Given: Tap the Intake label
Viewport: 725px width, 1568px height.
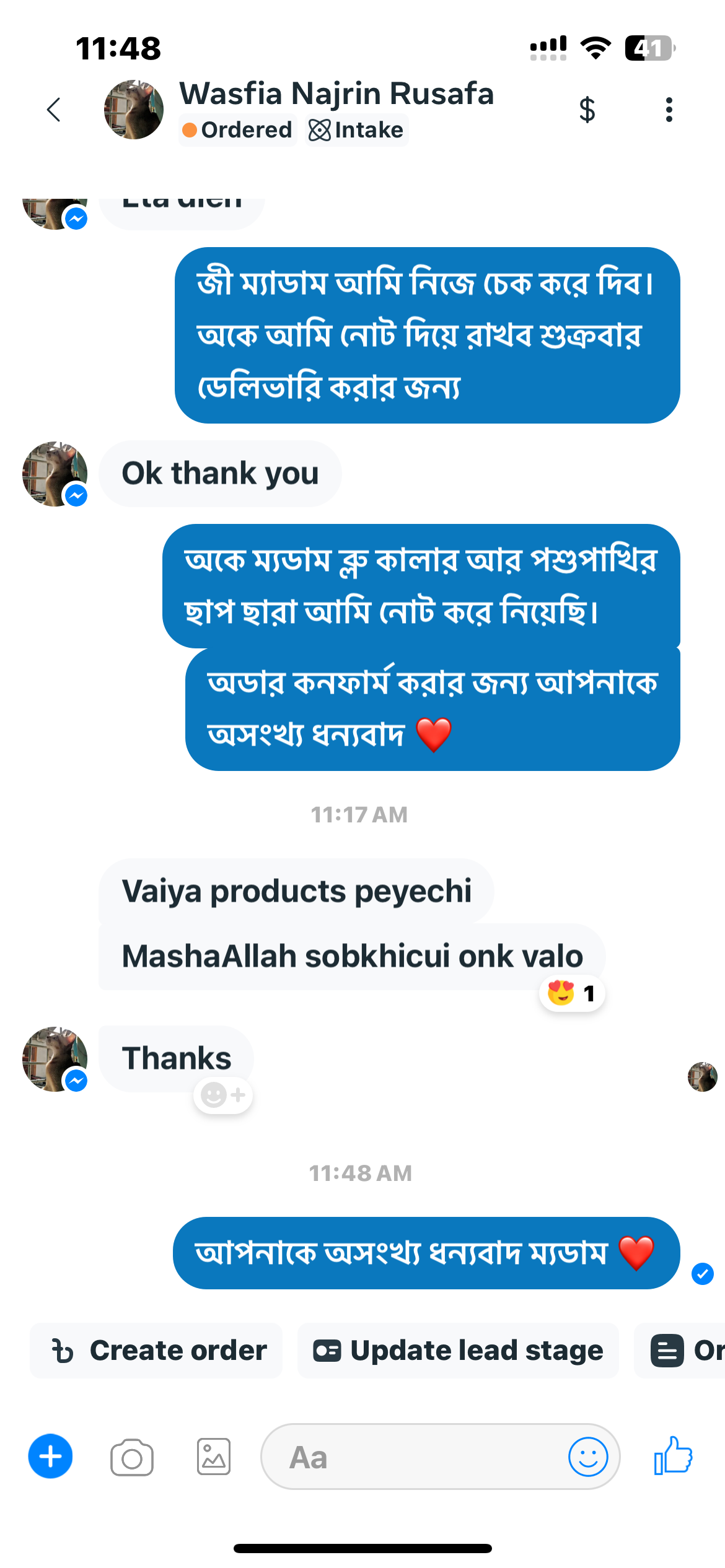Looking at the screenshot, I should [356, 130].
